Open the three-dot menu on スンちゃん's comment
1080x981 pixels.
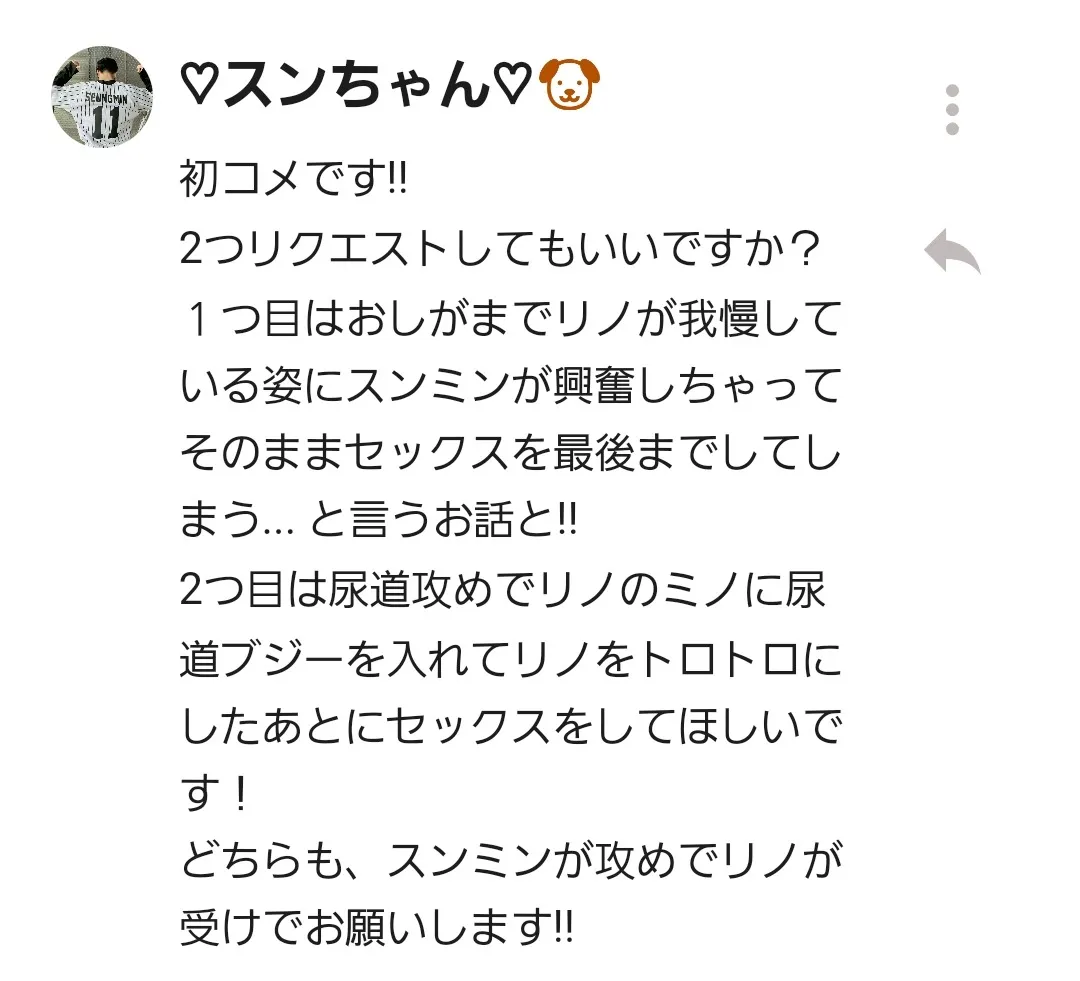pos(952,109)
